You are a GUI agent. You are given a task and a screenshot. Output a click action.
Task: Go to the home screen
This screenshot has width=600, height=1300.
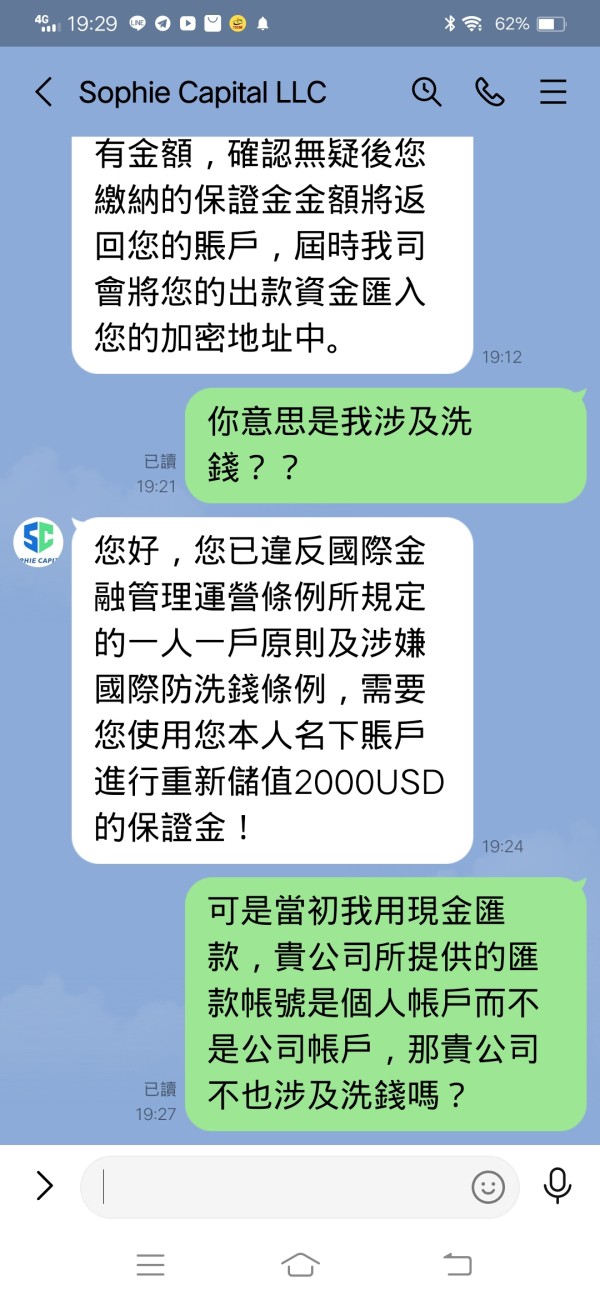300,1265
